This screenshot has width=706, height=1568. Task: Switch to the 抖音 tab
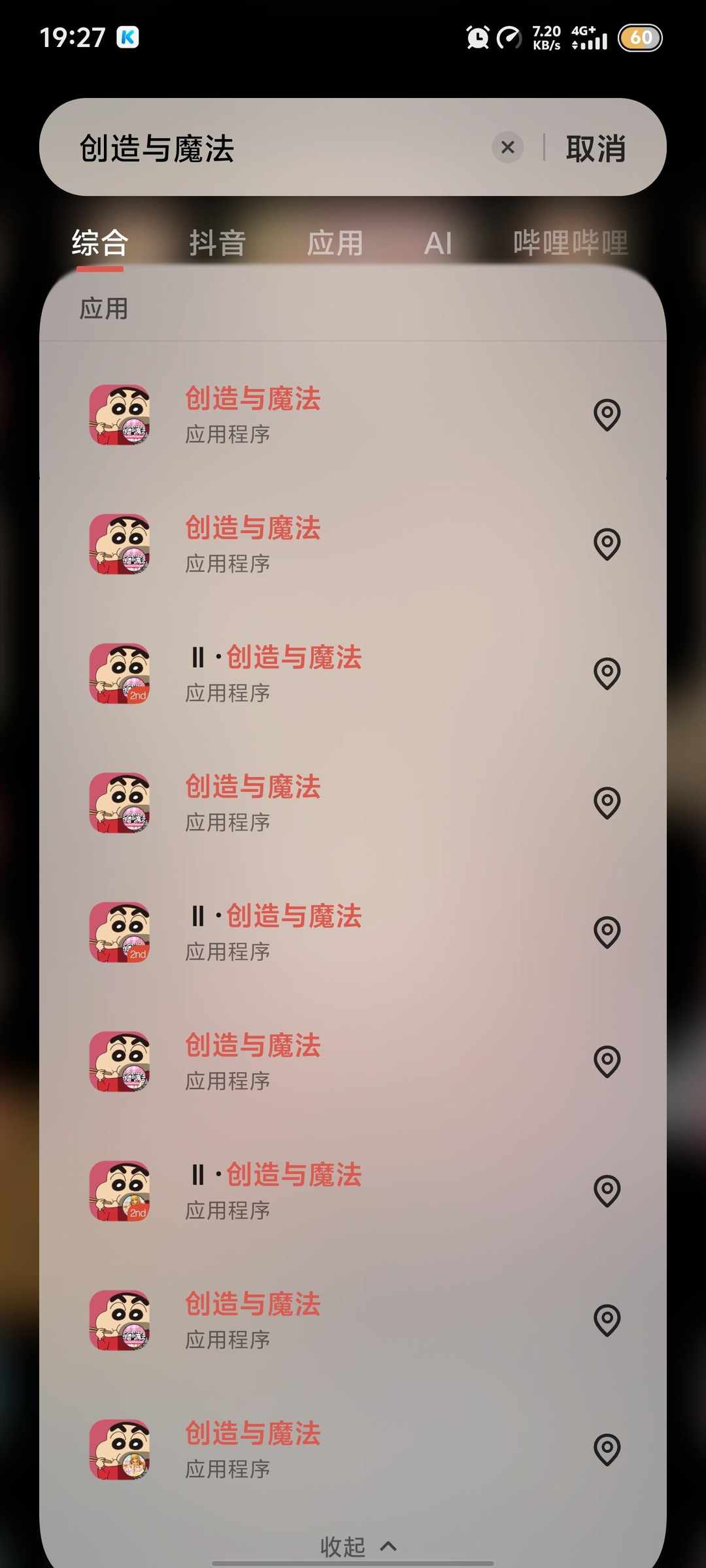pyautogui.click(x=217, y=244)
